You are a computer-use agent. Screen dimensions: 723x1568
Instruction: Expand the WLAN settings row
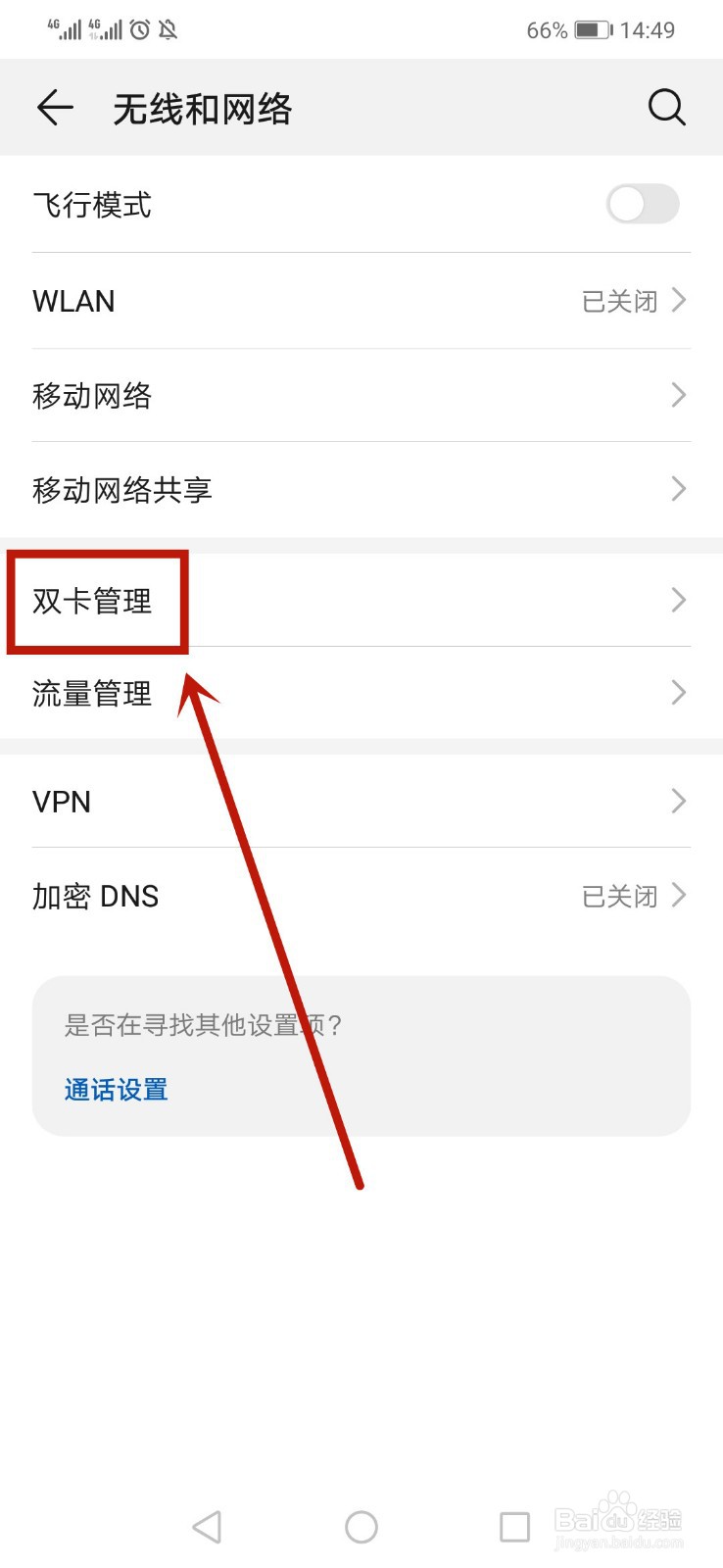[x=361, y=300]
